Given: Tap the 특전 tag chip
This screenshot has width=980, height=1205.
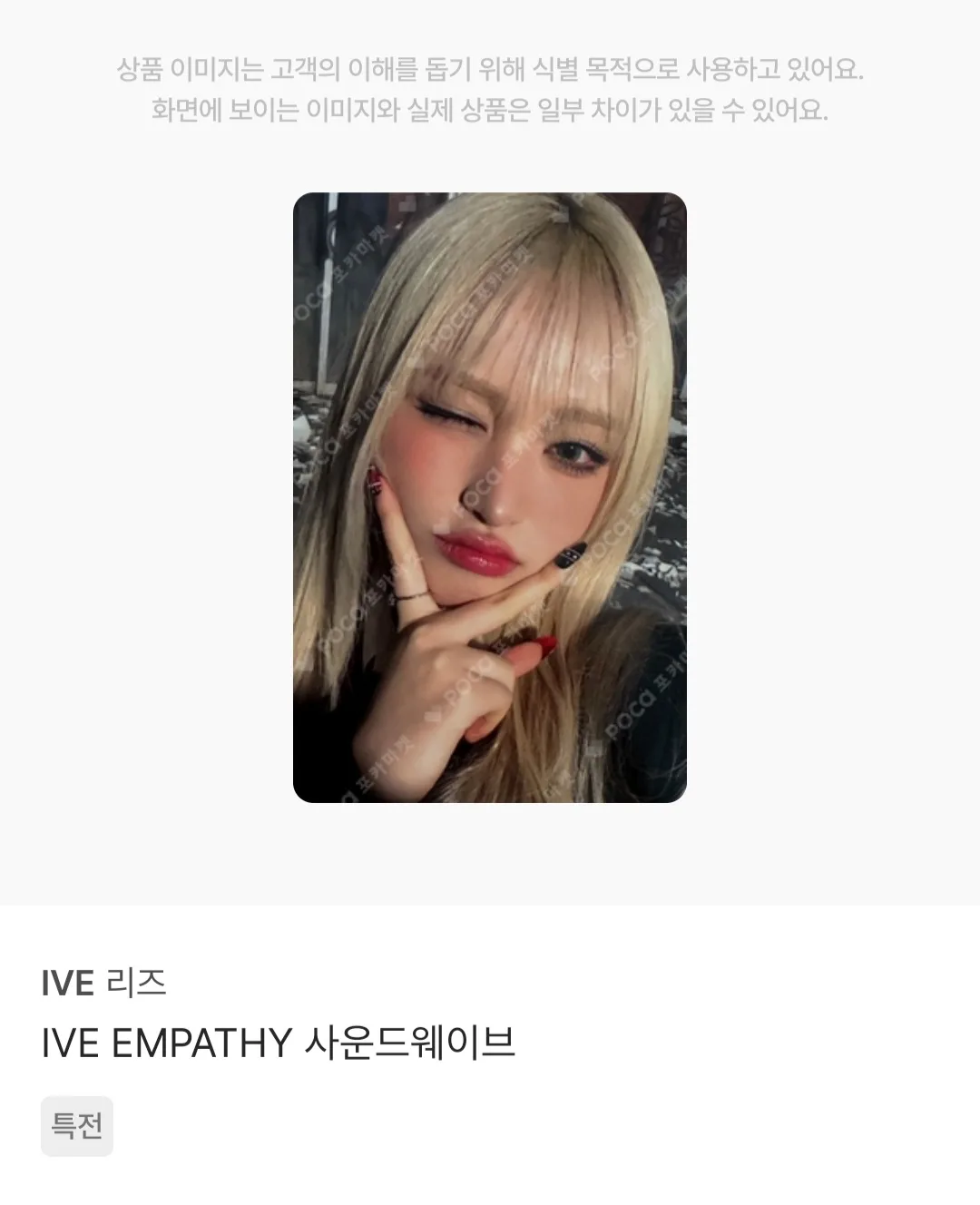Looking at the screenshot, I should point(77,1126).
